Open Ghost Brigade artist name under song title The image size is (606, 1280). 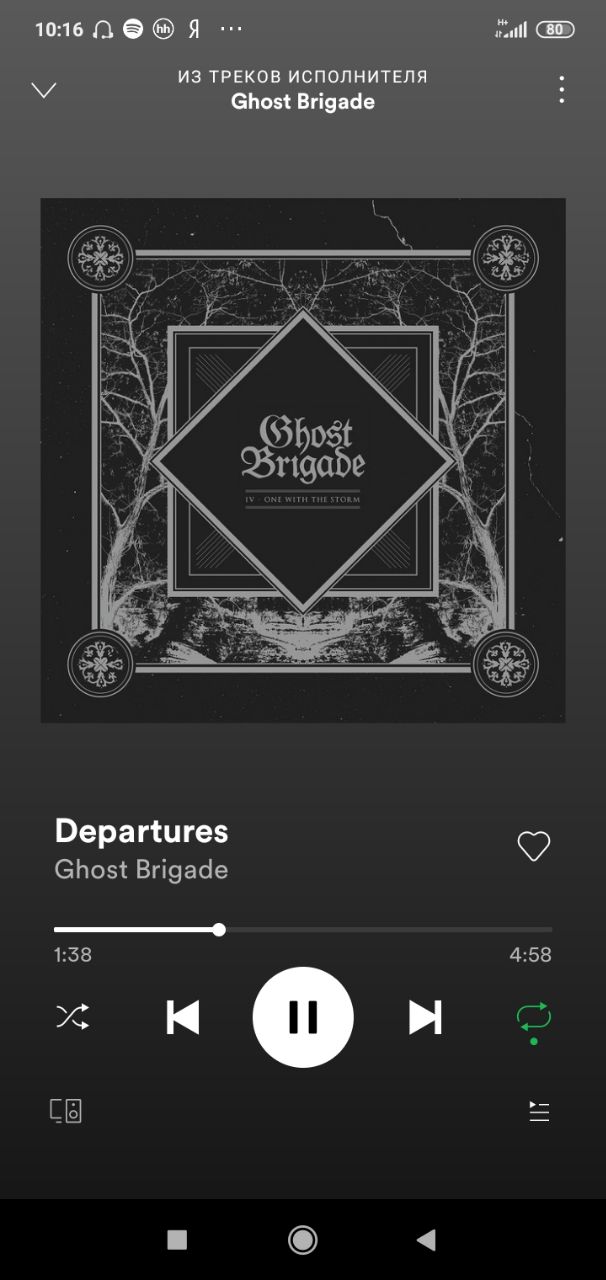click(x=141, y=869)
